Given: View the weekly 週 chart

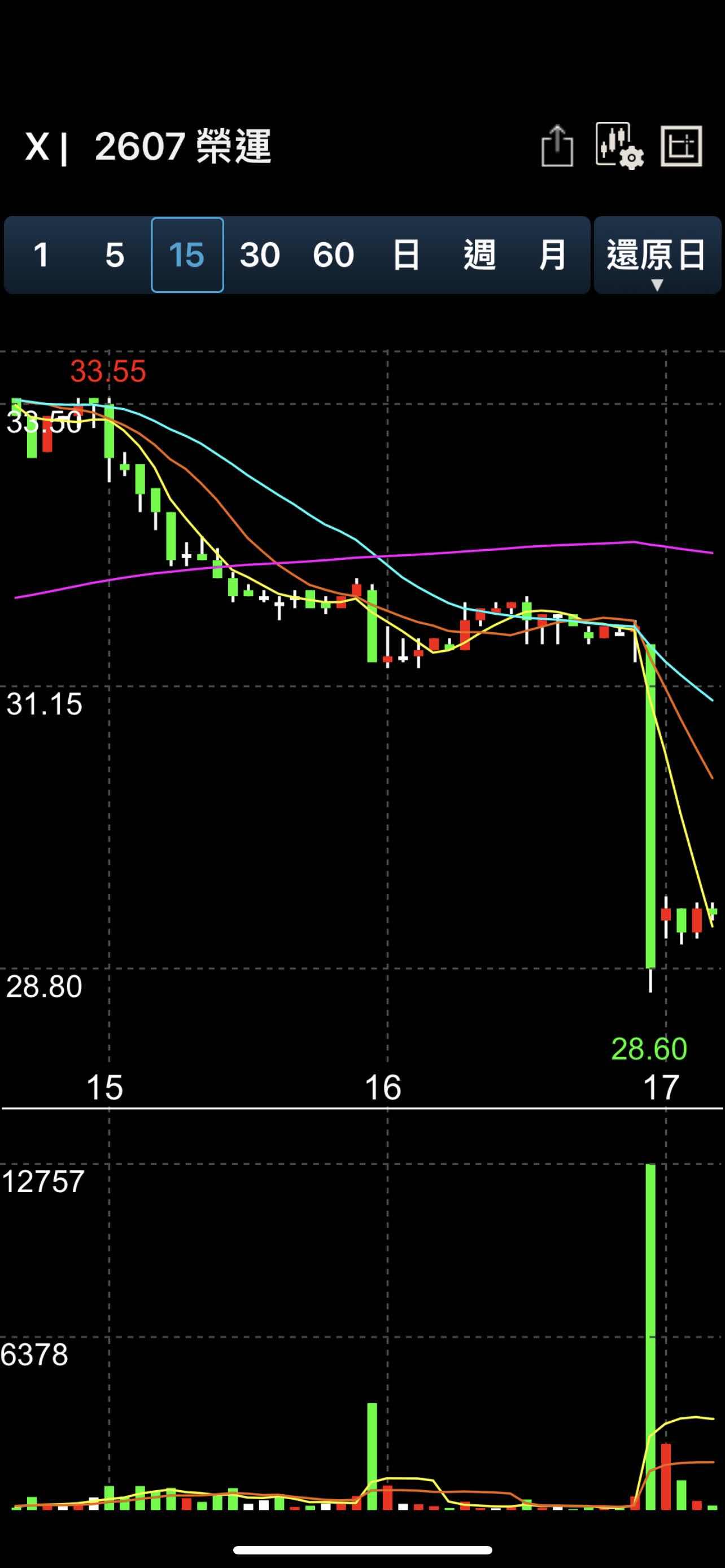Looking at the screenshot, I should [x=480, y=255].
